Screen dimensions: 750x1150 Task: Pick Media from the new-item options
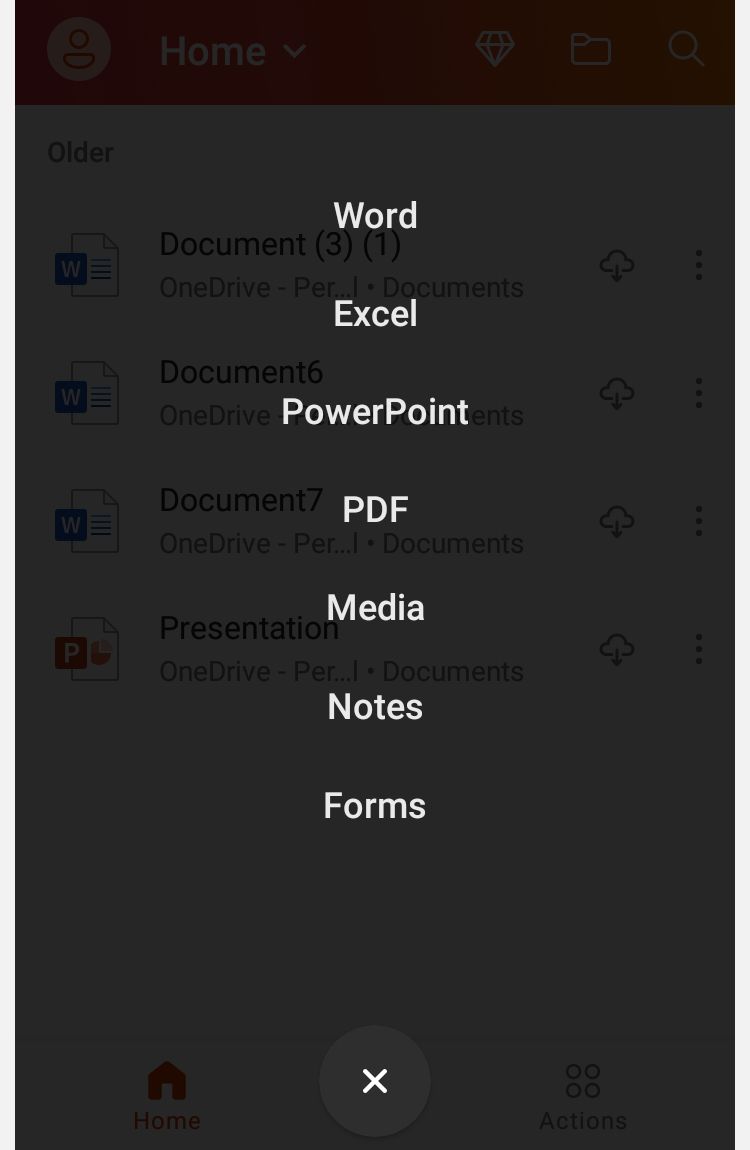click(x=375, y=607)
